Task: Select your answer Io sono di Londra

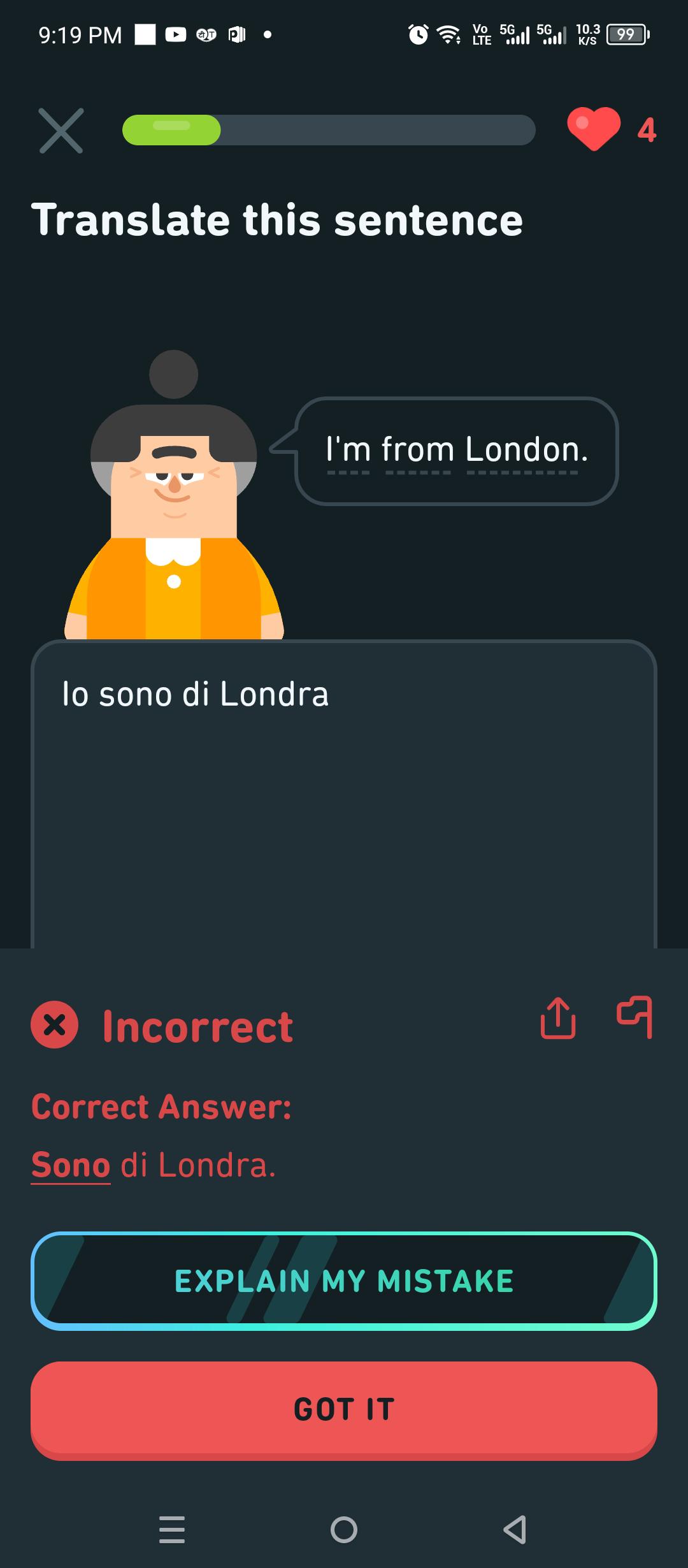Action: pos(196,695)
